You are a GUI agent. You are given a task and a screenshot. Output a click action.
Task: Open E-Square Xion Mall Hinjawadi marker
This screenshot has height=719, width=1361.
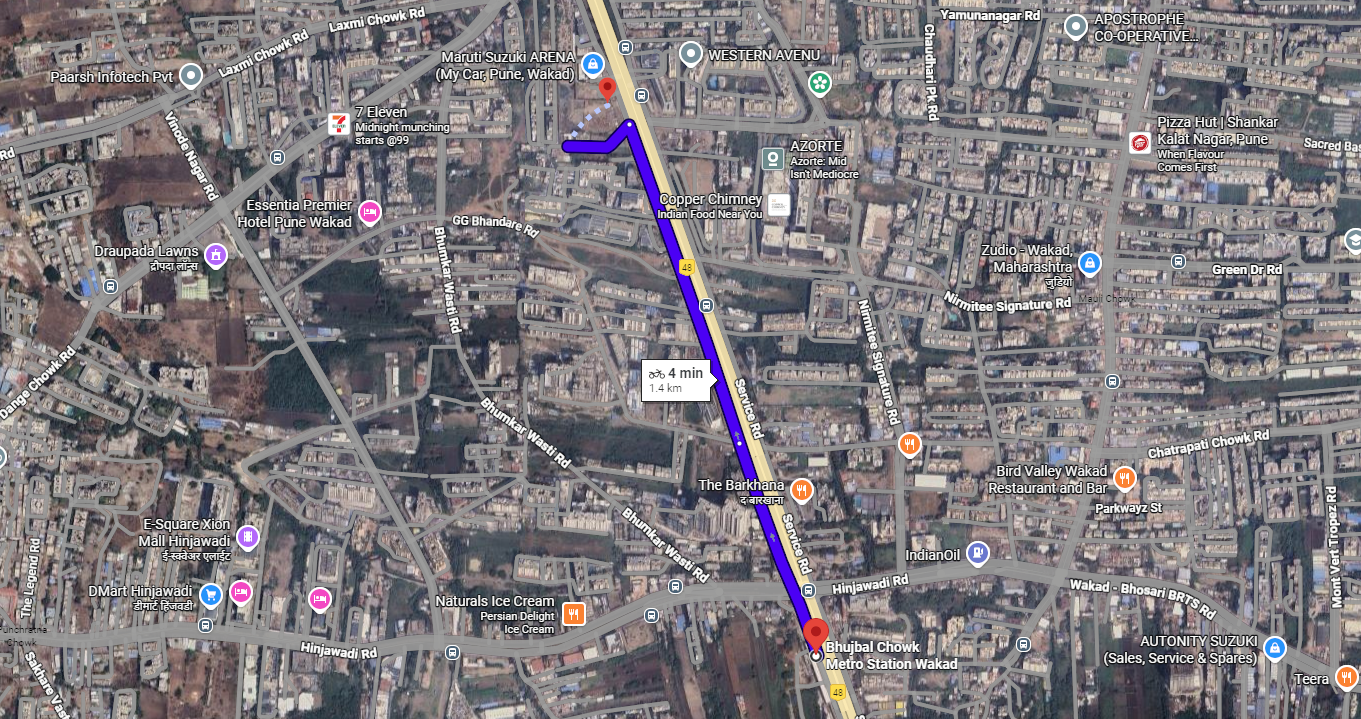tap(249, 537)
